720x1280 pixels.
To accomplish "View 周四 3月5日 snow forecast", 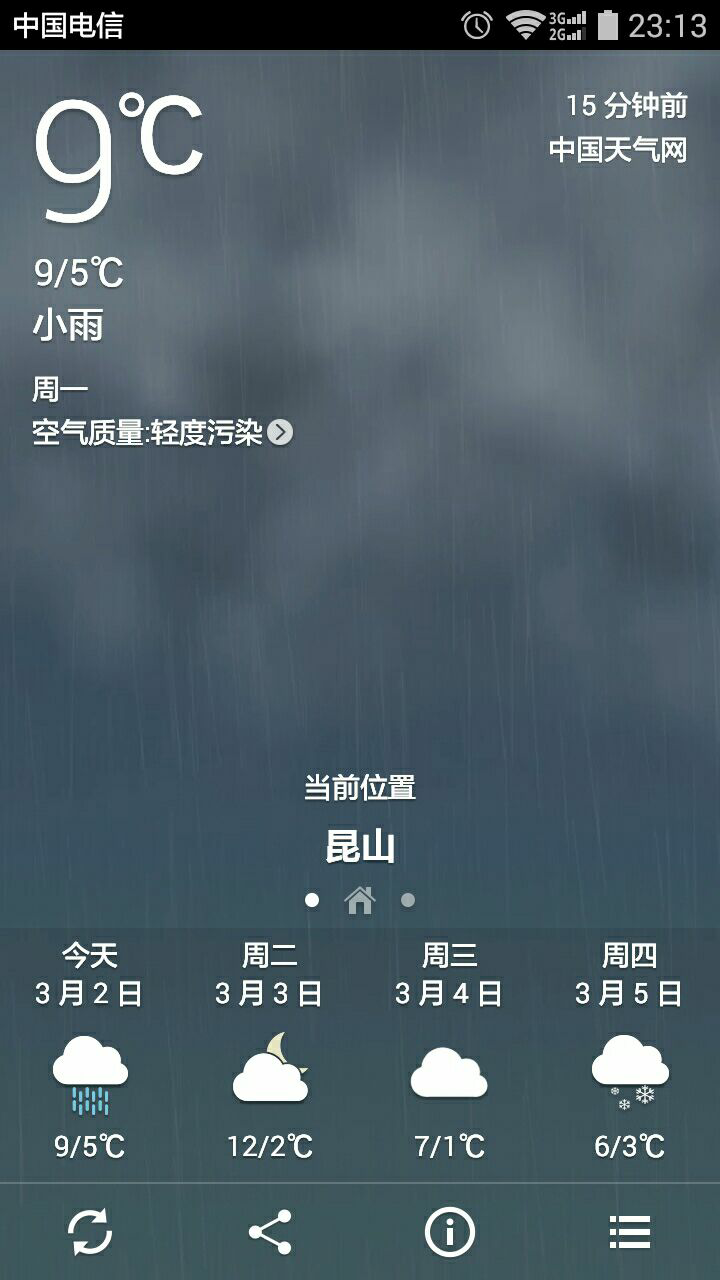I will 630,1052.
